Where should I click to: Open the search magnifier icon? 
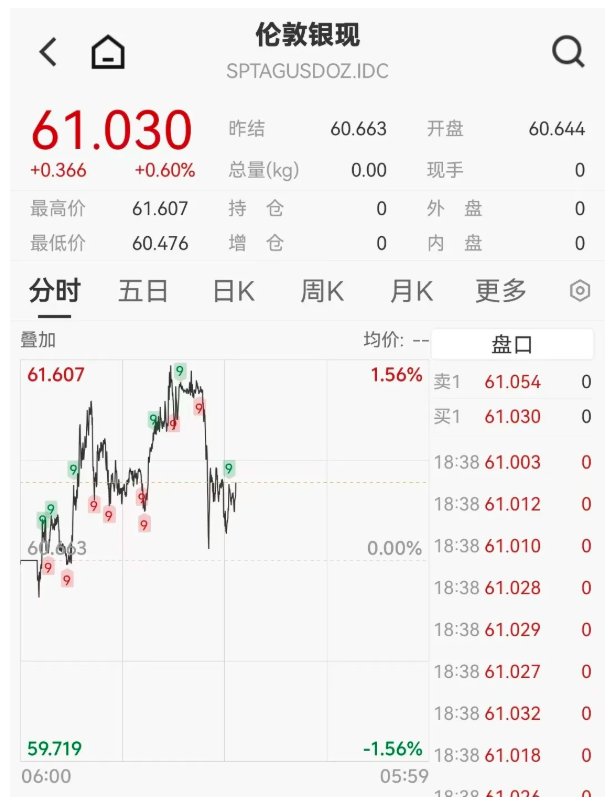click(567, 52)
